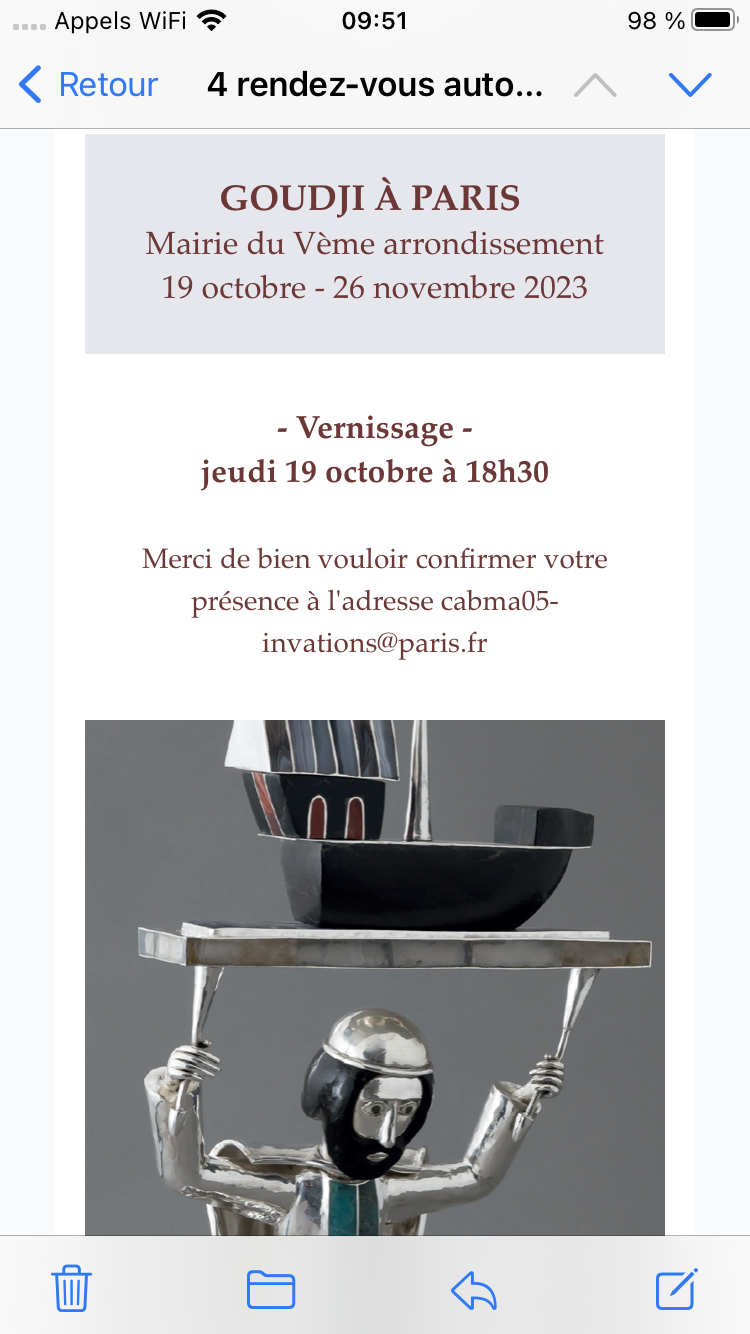Jump to the next email with the down arrow
The image size is (750, 1334).
[x=690, y=86]
